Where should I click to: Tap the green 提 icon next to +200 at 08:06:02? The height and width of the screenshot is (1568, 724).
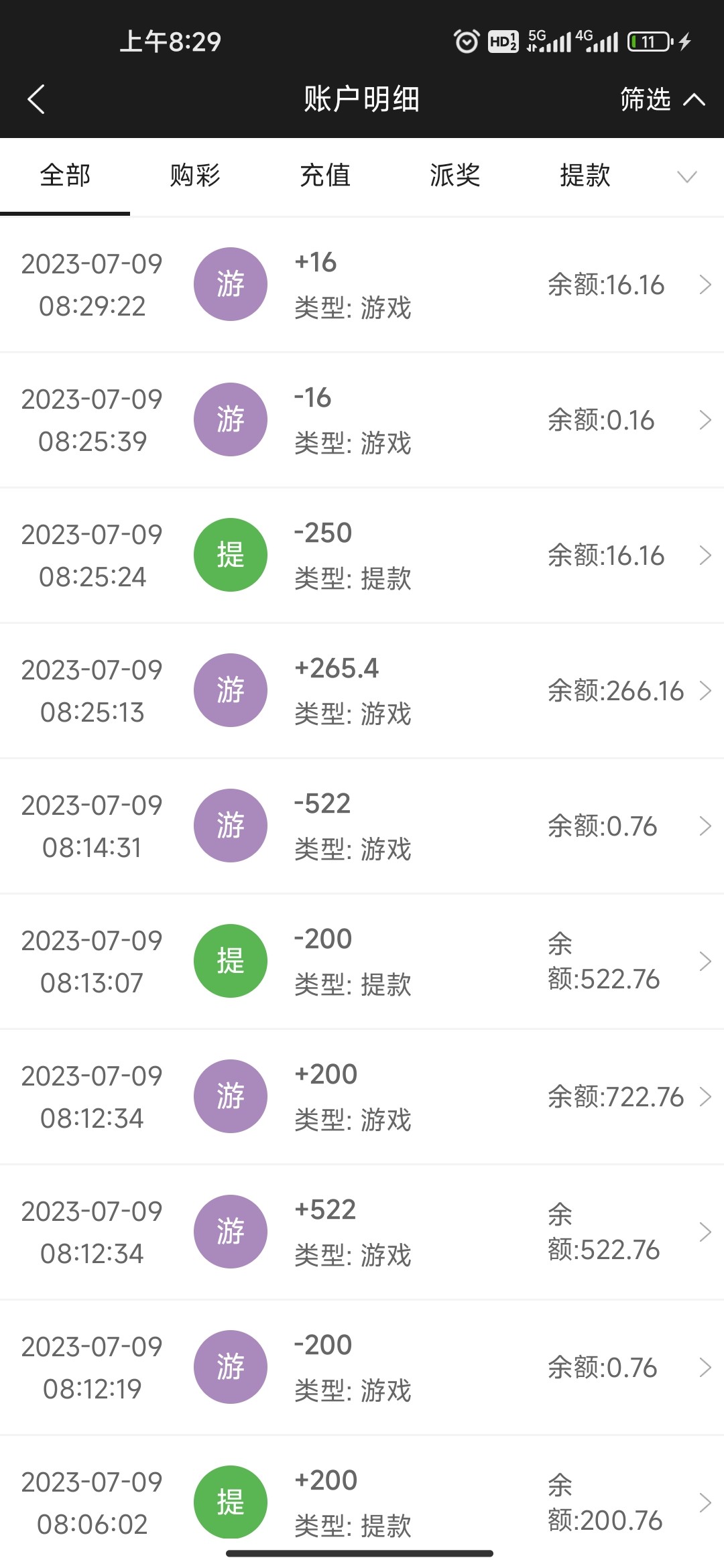[230, 1503]
